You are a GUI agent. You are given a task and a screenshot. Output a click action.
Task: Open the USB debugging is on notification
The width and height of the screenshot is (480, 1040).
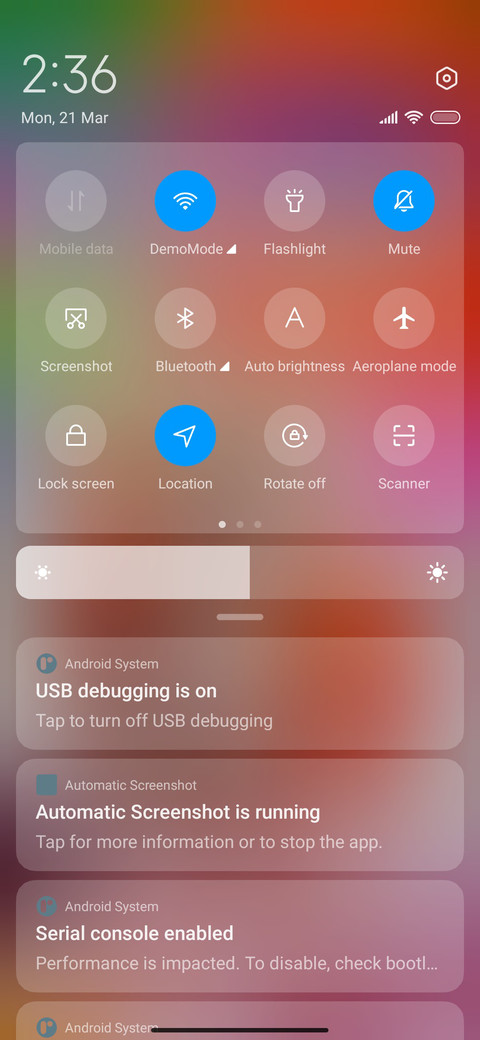click(240, 694)
